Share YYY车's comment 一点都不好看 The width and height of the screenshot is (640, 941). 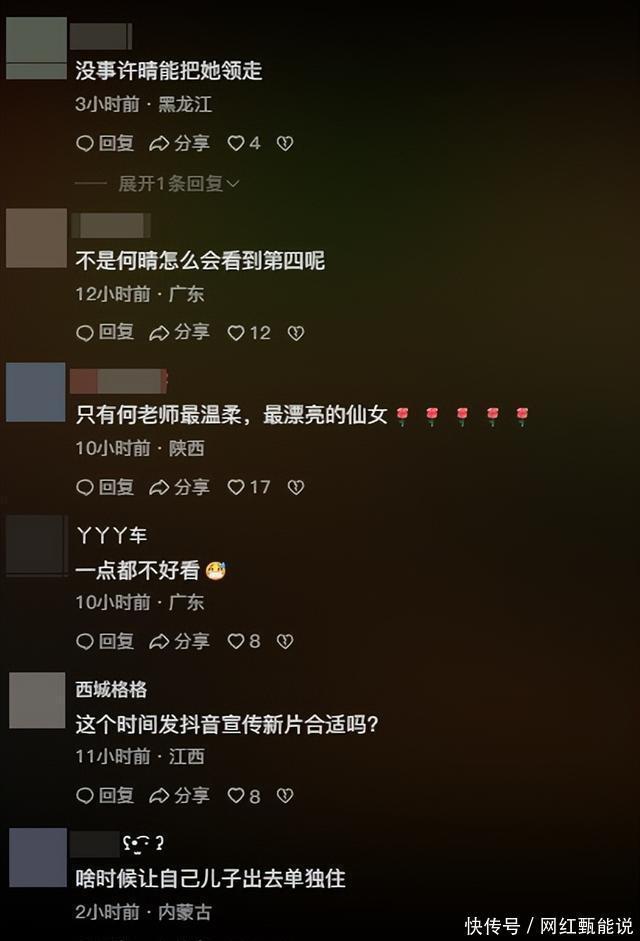pos(179,641)
